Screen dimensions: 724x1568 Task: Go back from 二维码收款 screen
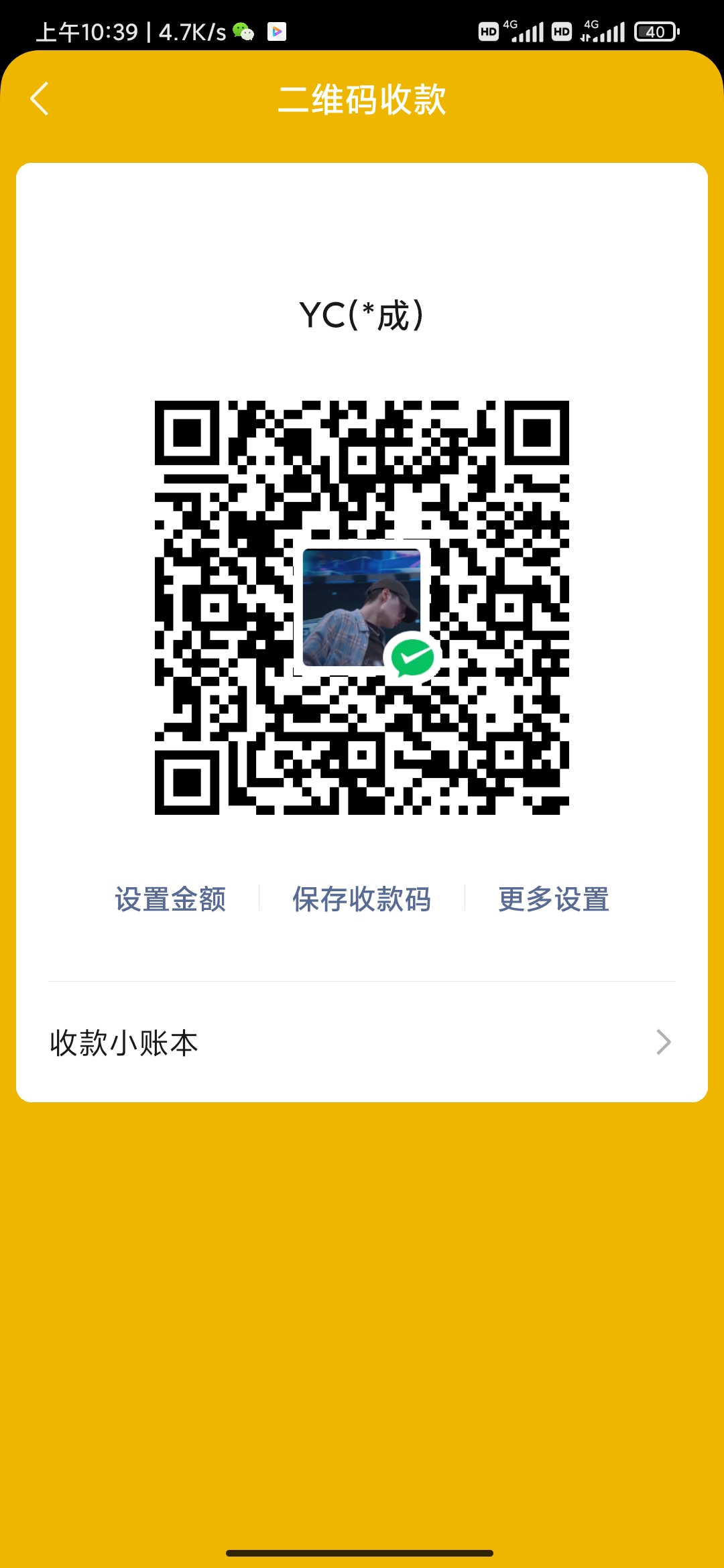click(40, 99)
